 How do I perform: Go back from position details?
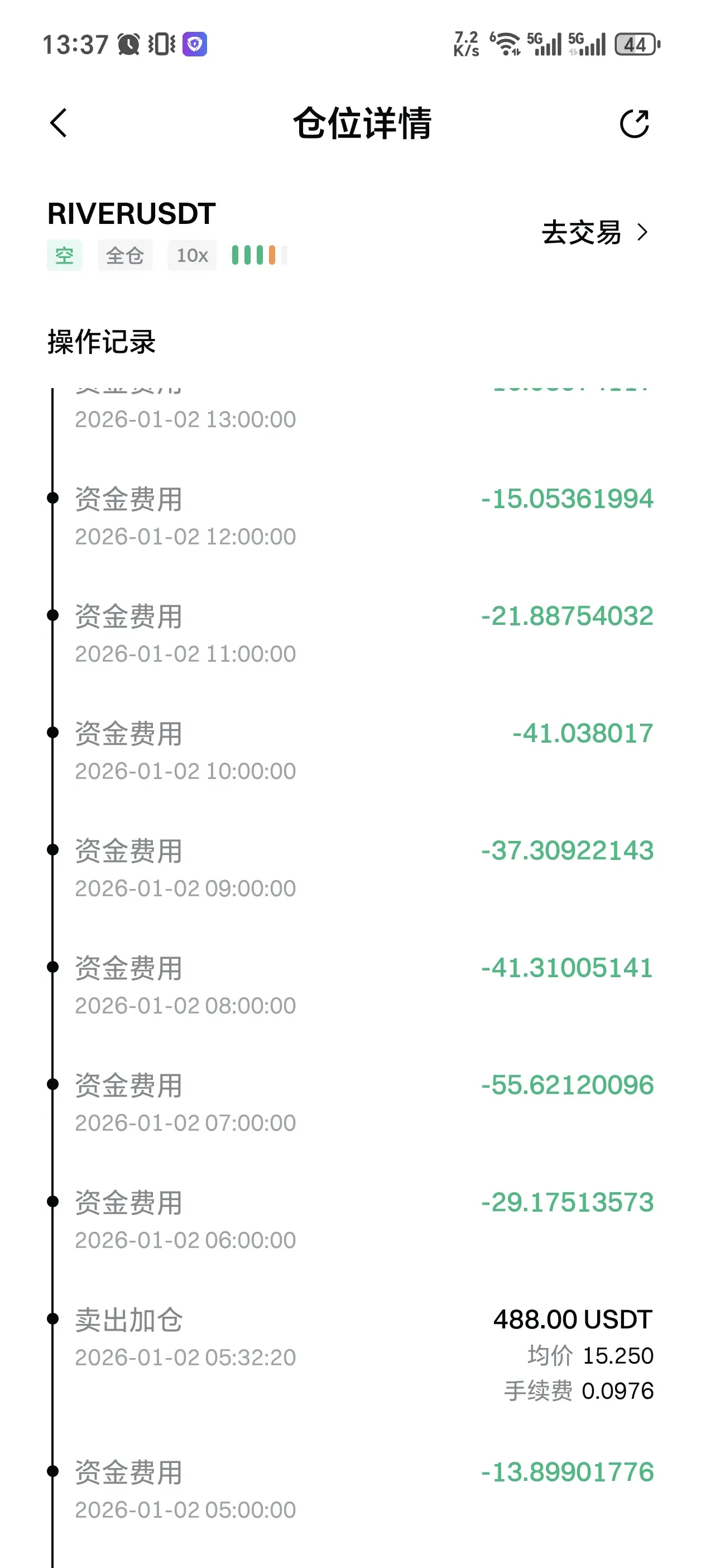pos(59,123)
